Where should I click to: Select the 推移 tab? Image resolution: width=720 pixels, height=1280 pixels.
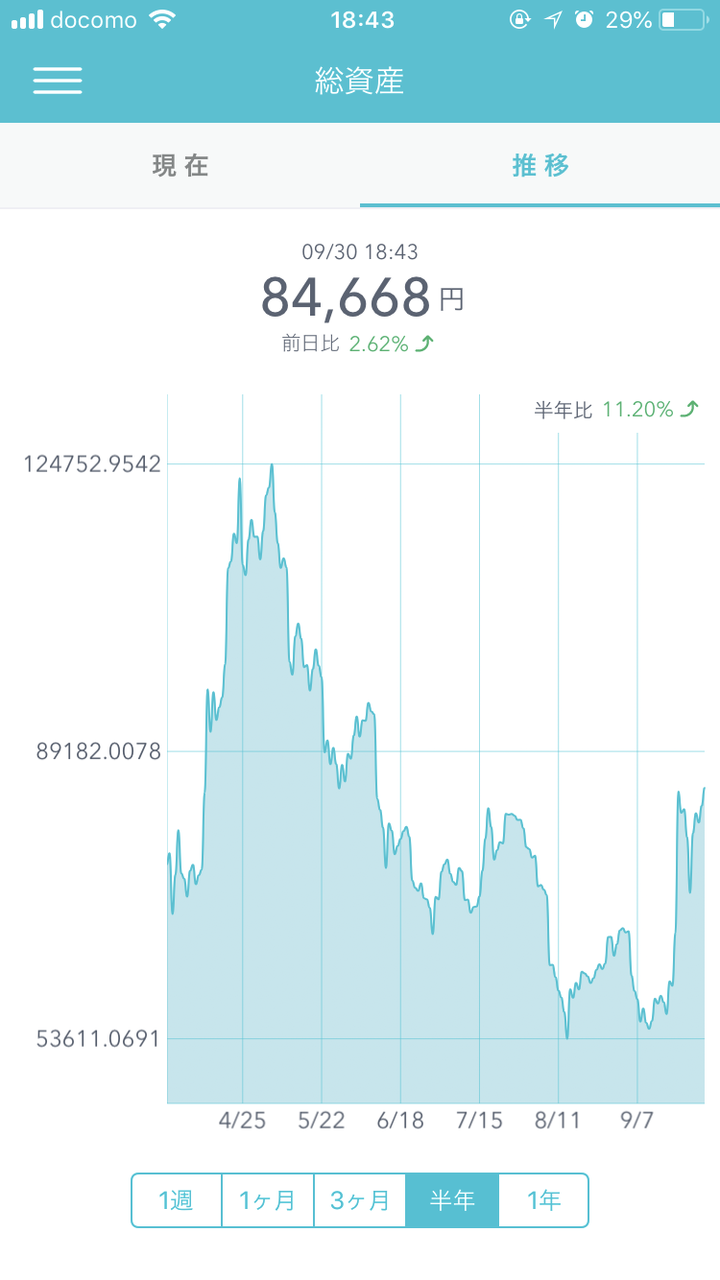(x=540, y=166)
